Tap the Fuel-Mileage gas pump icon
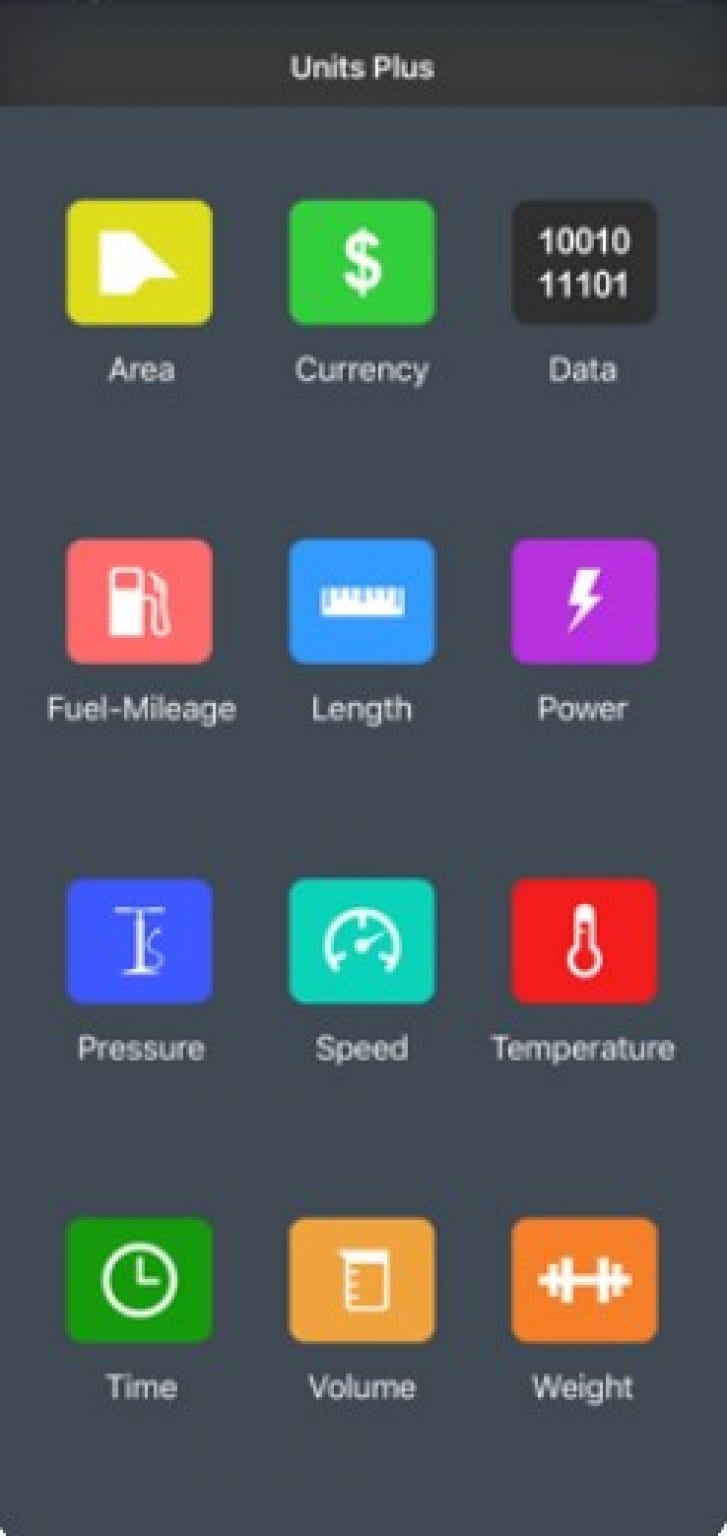 [x=139, y=601]
